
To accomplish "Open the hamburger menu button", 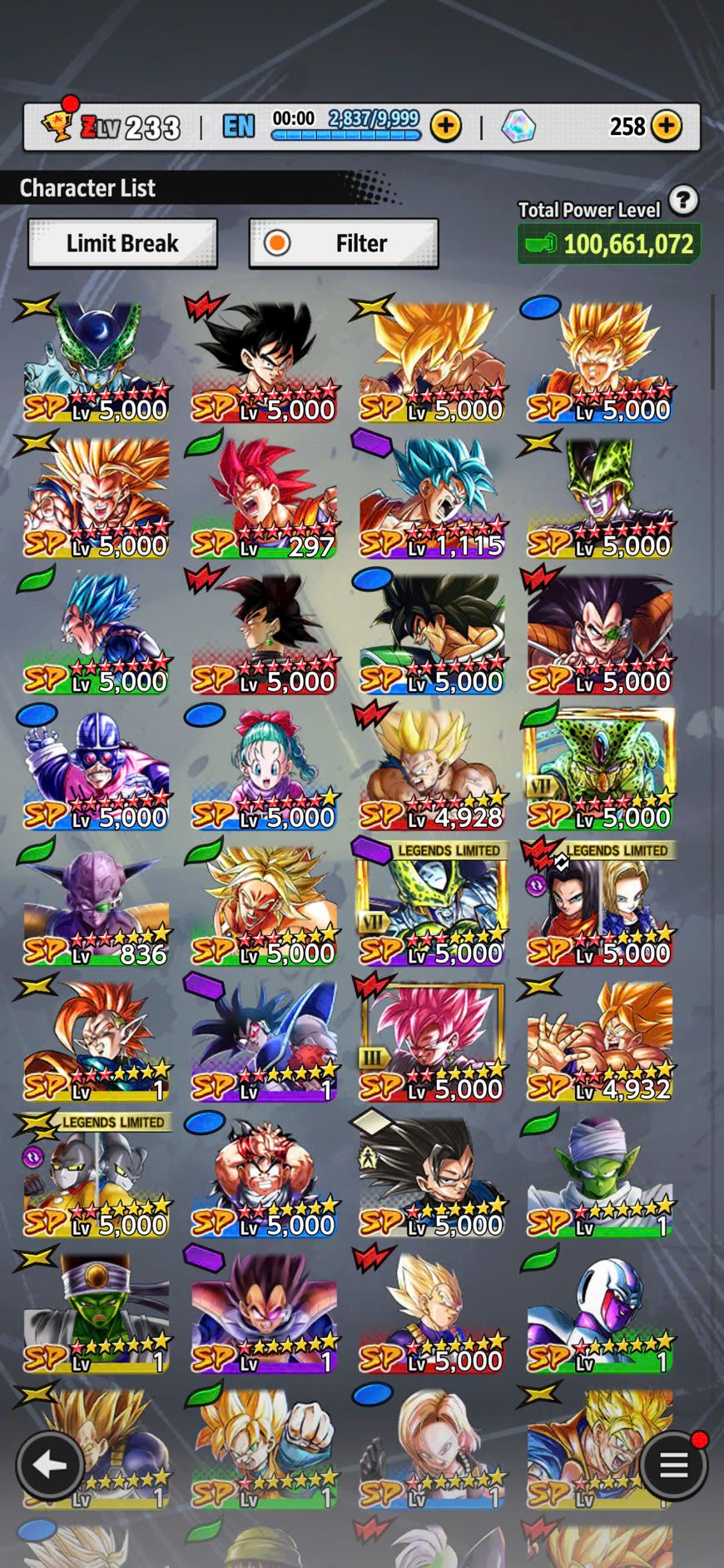I will pyautogui.click(x=673, y=1465).
